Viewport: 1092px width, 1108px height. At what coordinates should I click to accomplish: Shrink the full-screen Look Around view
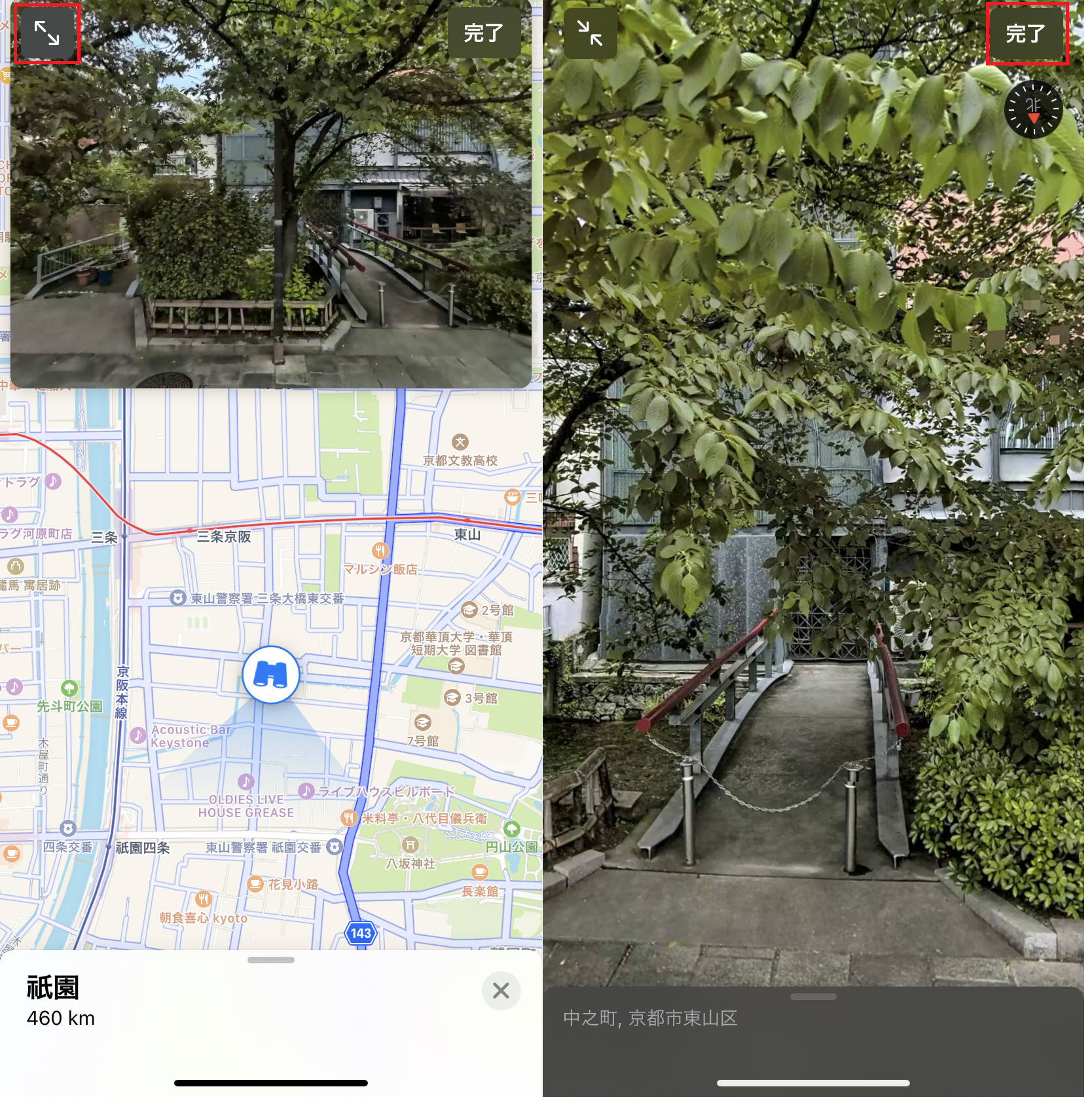click(x=590, y=33)
